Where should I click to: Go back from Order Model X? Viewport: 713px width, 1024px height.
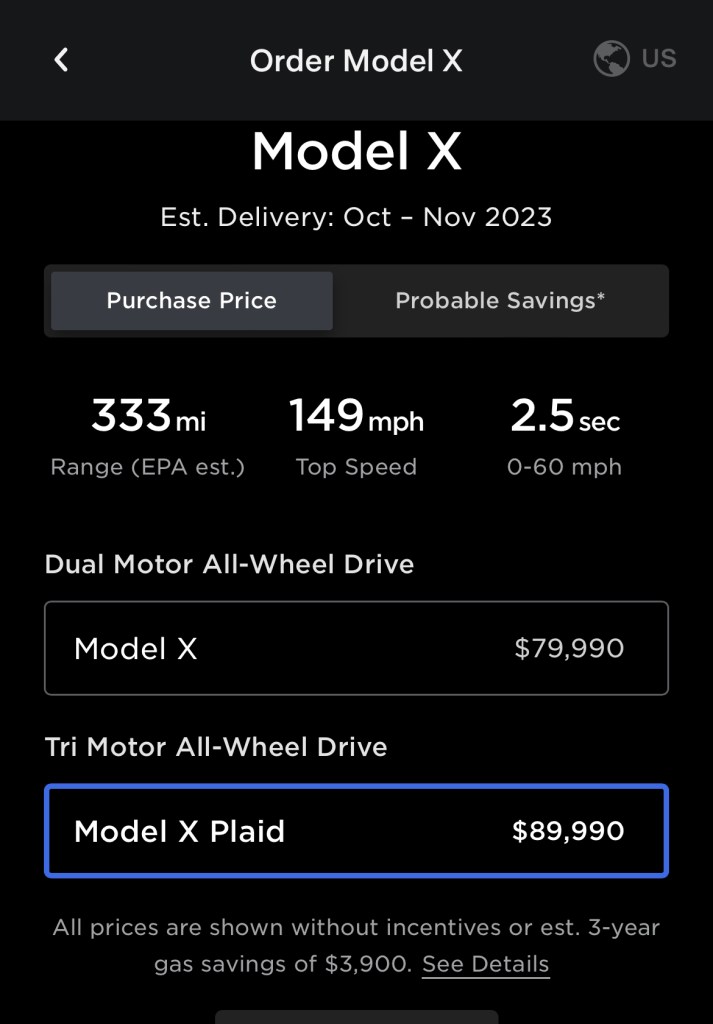(x=61, y=60)
